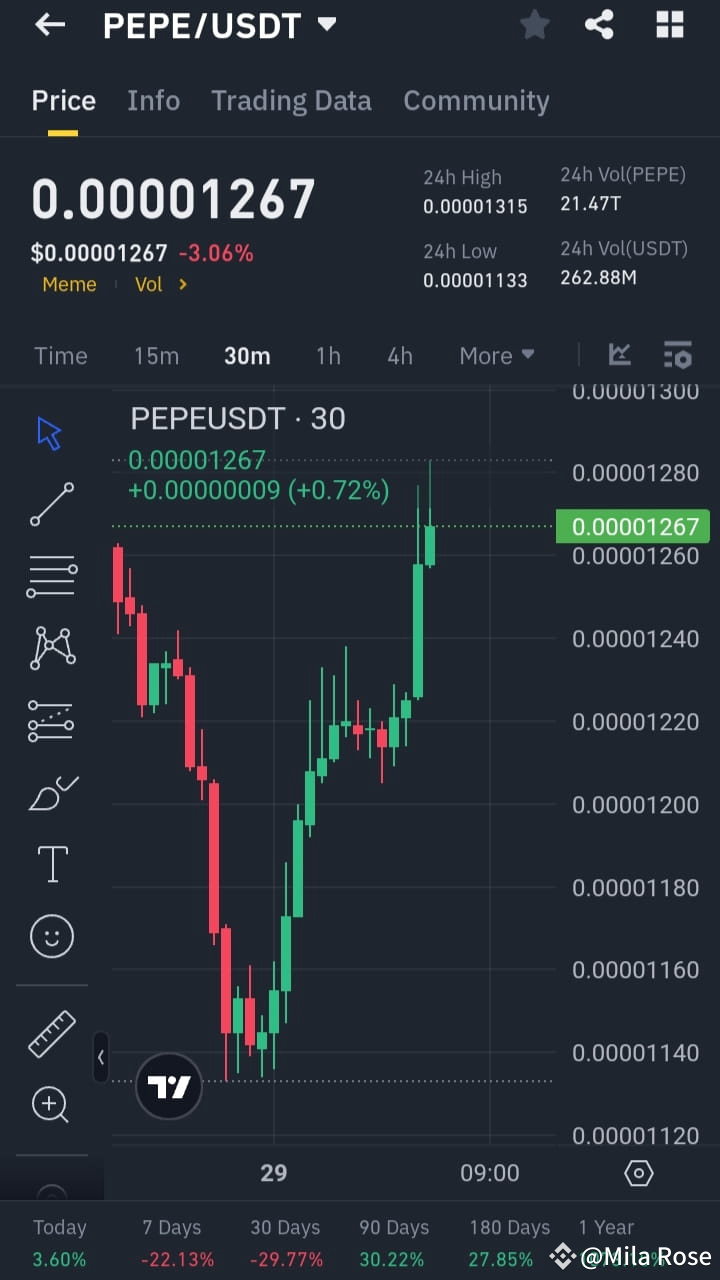
Task: Select the text annotation tool
Action: click(x=51, y=863)
